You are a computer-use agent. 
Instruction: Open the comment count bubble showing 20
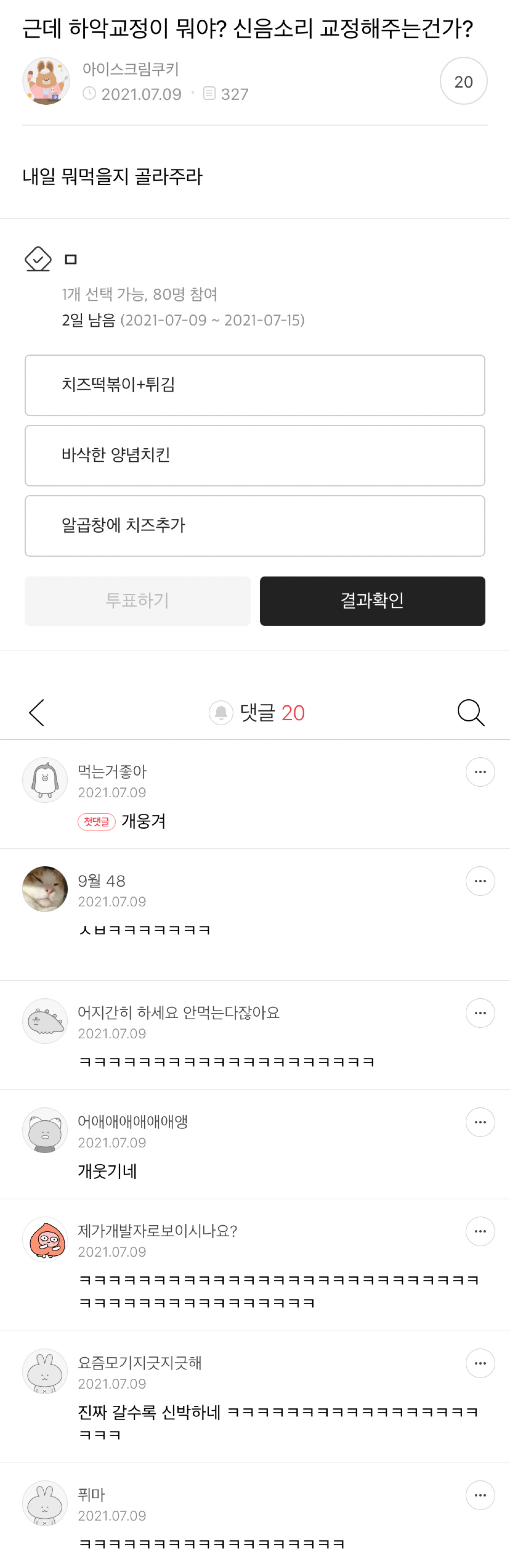coord(463,81)
